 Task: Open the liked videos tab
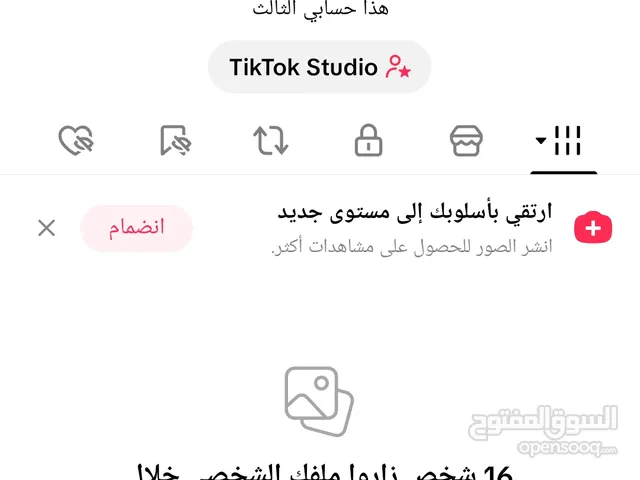[x=76, y=141]
